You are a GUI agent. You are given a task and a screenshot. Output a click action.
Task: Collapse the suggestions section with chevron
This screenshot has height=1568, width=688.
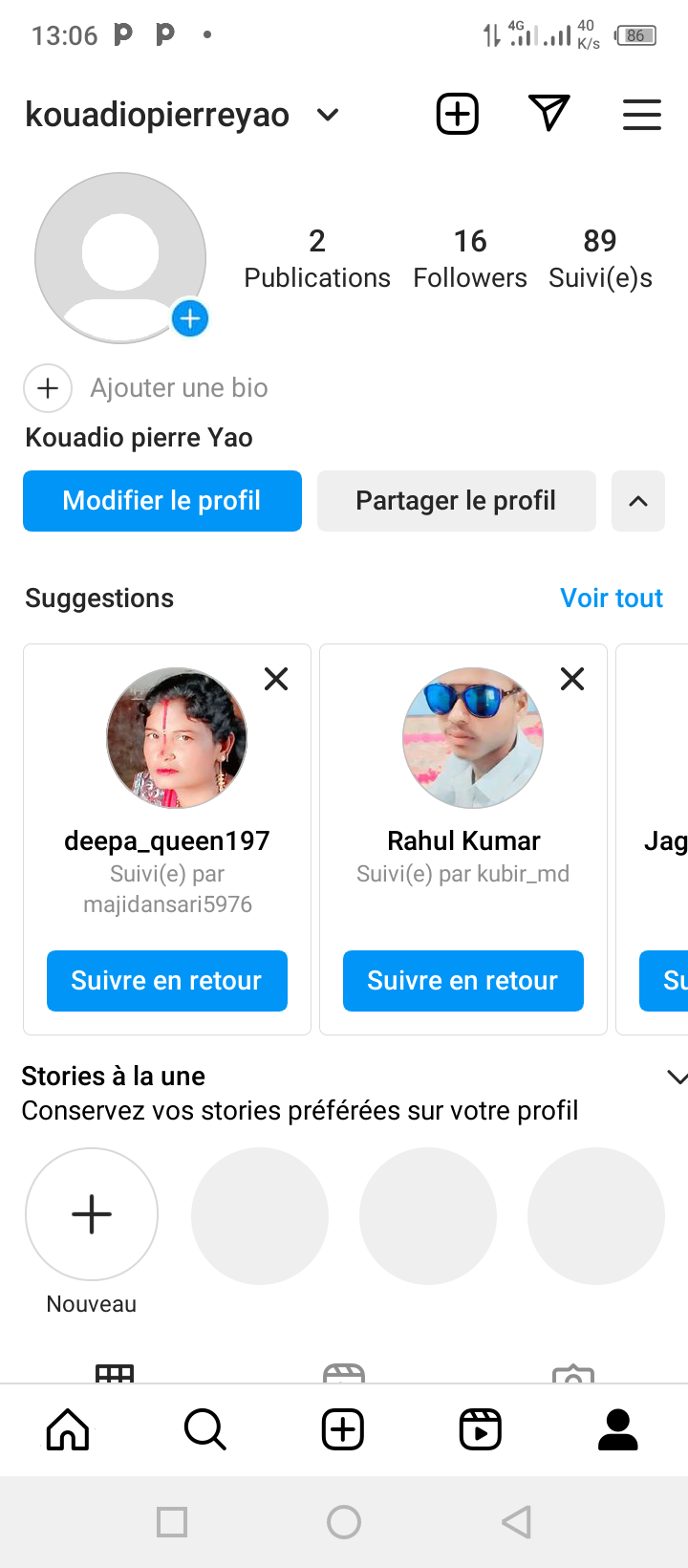[638, 501]
